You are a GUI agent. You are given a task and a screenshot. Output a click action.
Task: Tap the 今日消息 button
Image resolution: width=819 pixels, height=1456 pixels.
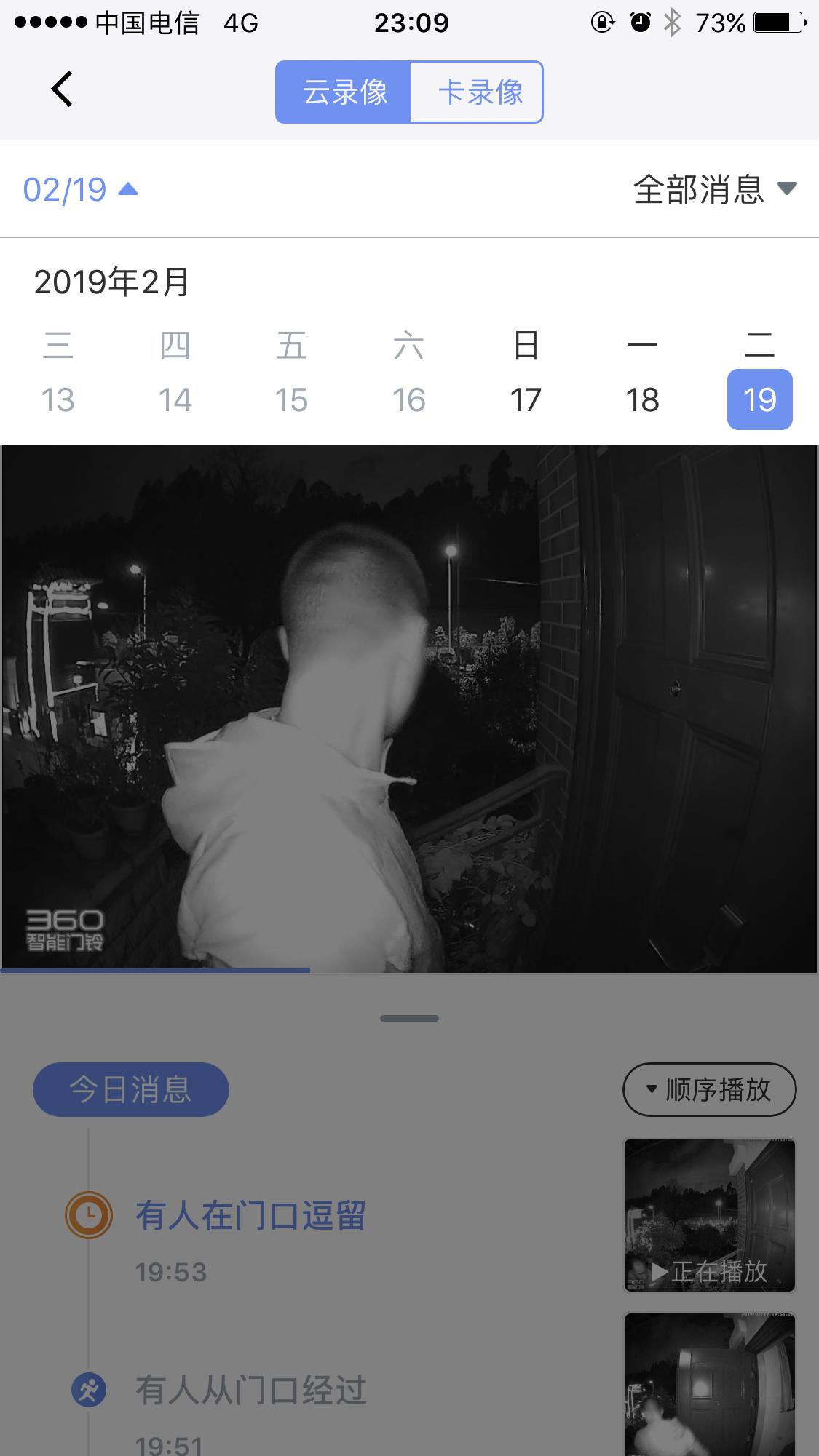[x=130, y=1089]
